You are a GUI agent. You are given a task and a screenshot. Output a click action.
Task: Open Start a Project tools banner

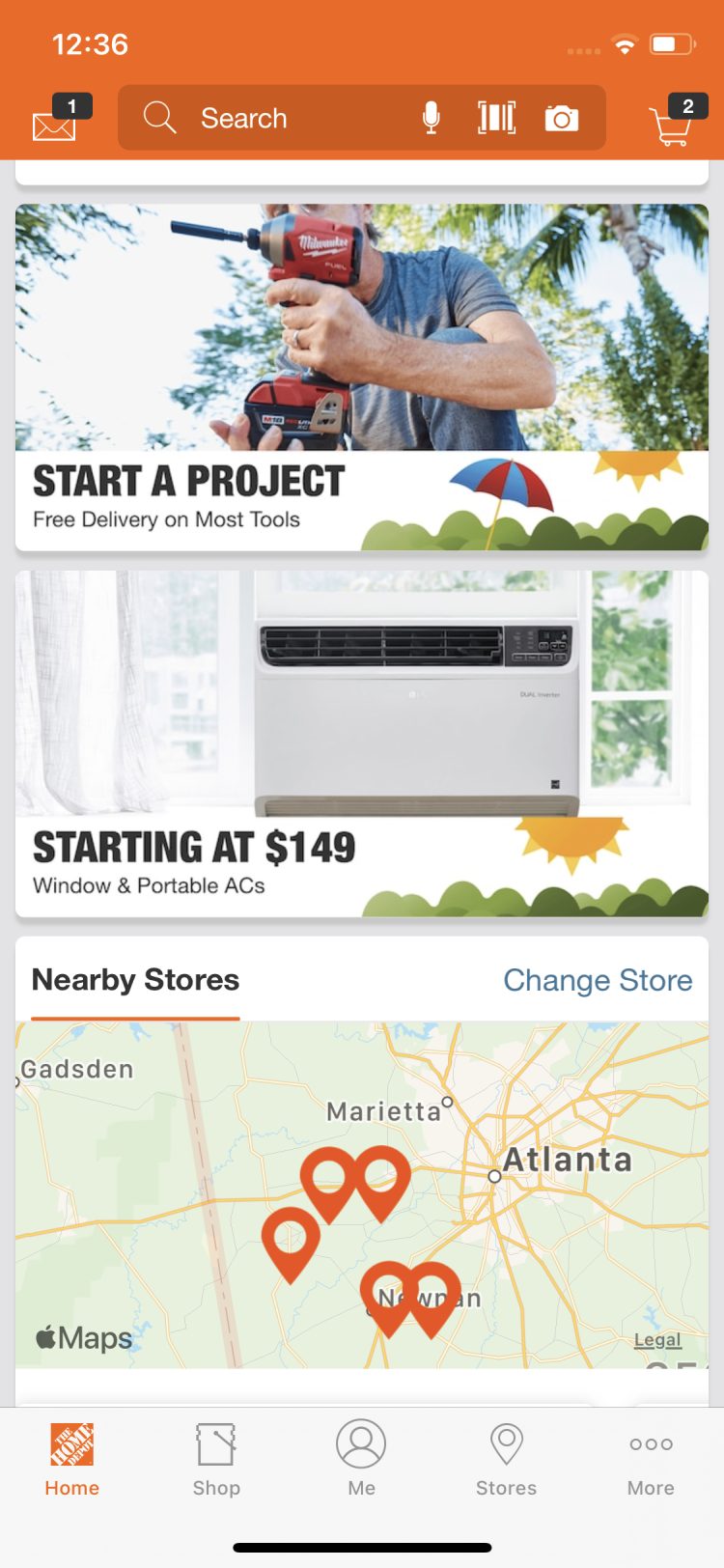coord(362,377)
